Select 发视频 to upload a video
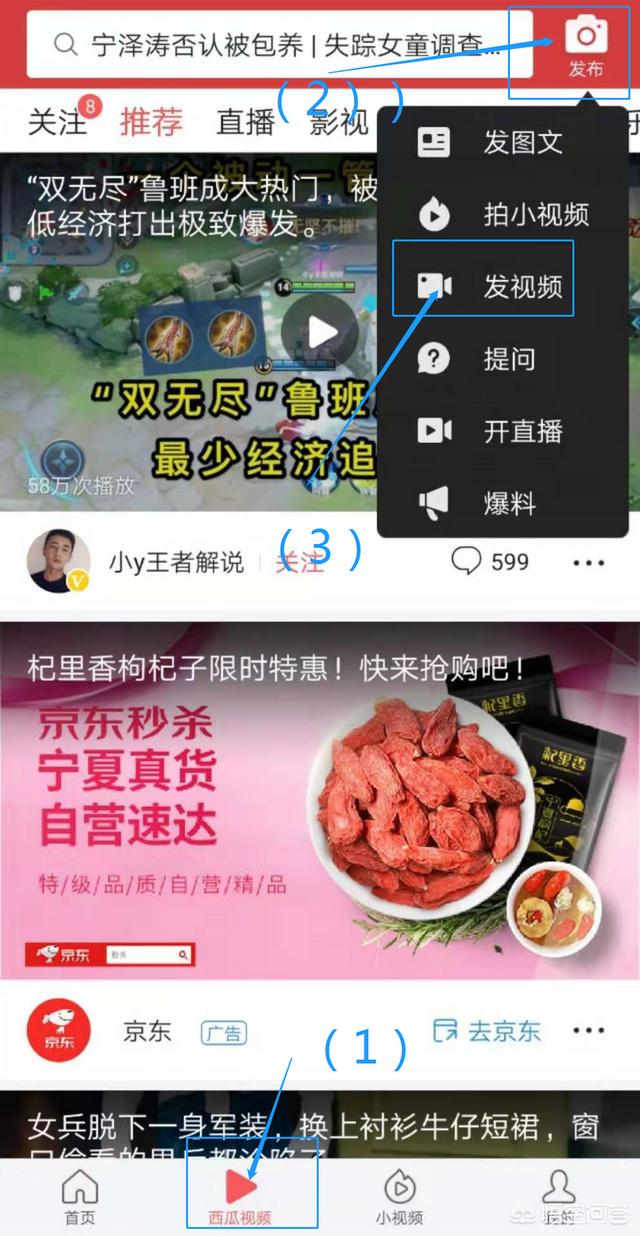Viewport: 640px width, 1236px height. click(502, 287)
